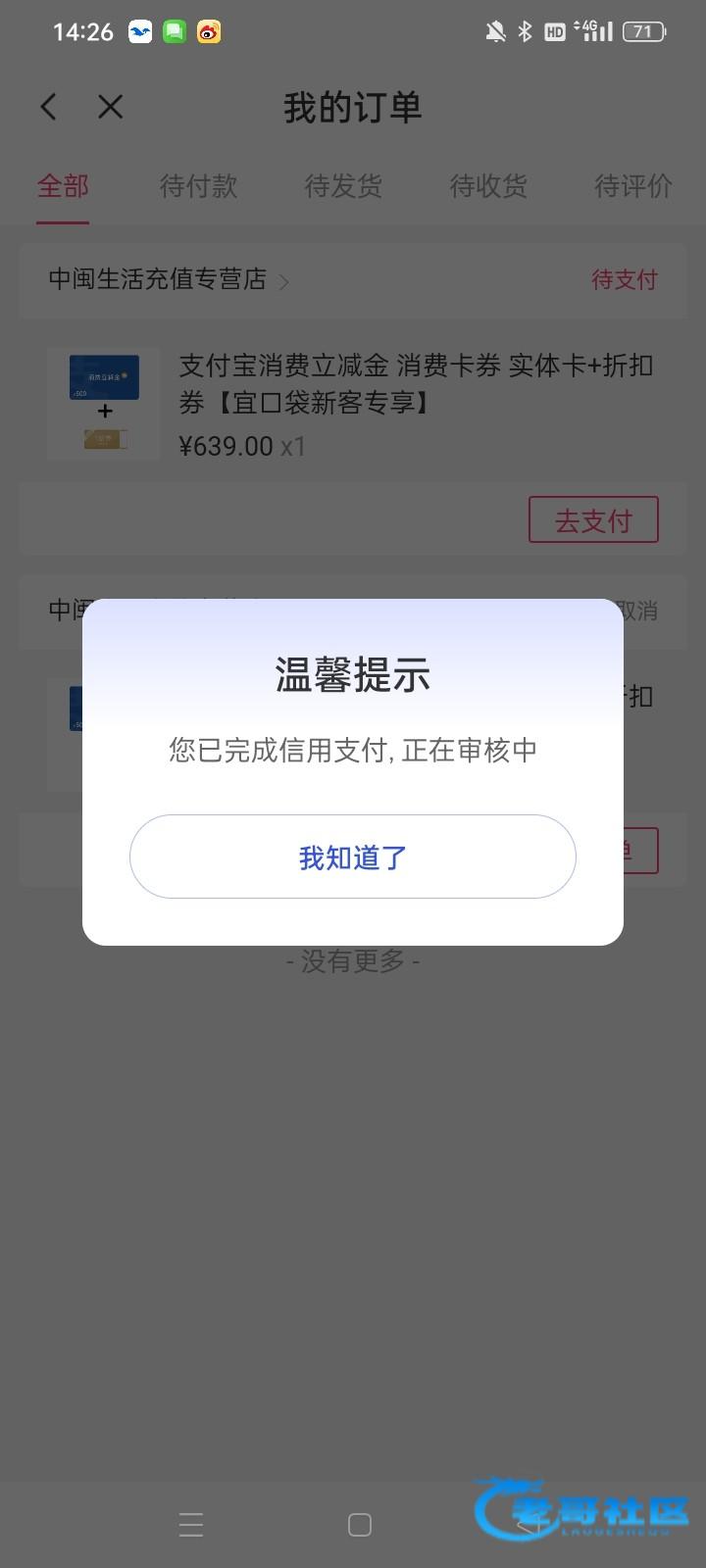
Task: Go to the system home screen
Action: point(360,1525)
